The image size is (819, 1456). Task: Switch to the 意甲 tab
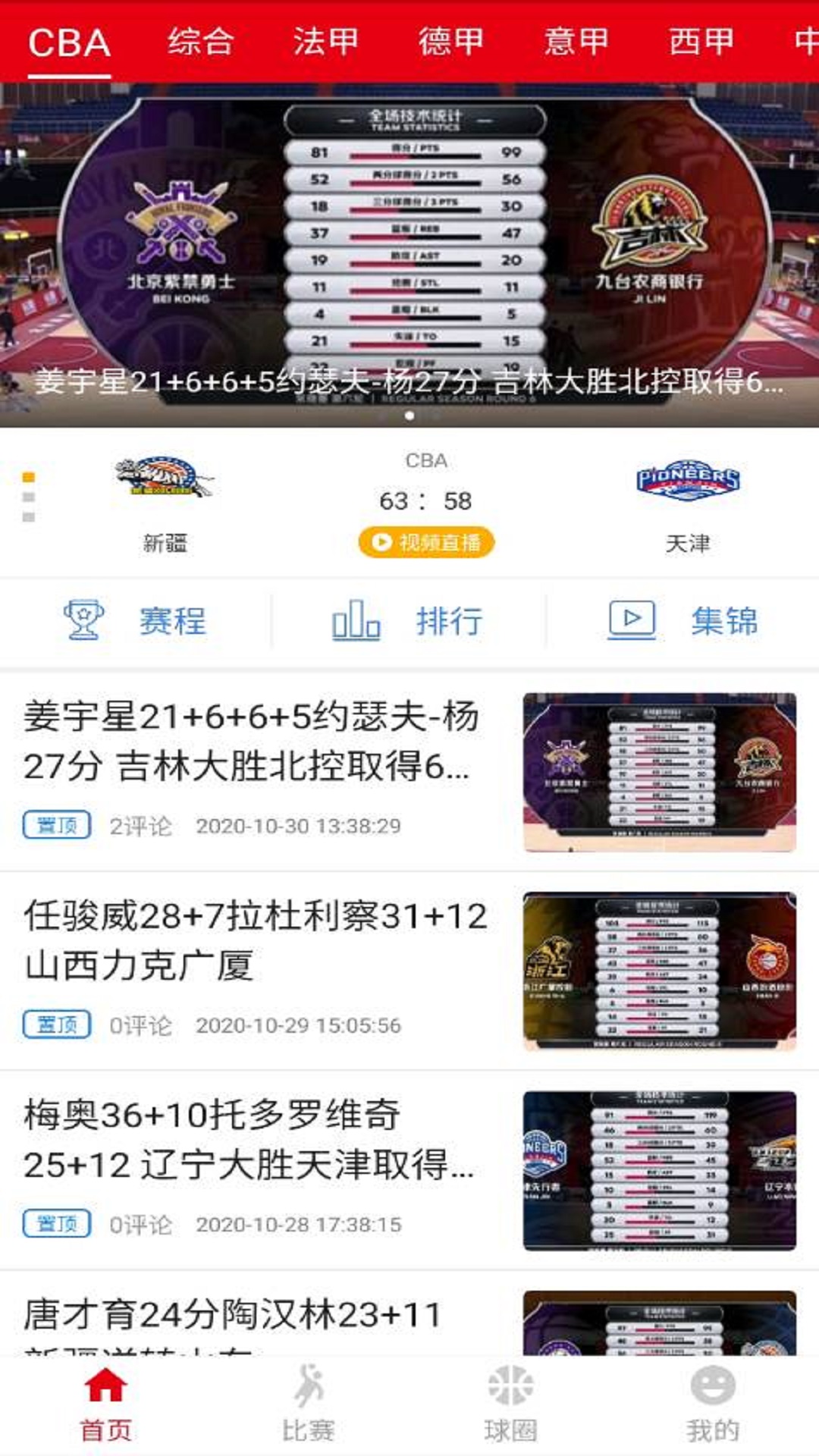[576, 42]
